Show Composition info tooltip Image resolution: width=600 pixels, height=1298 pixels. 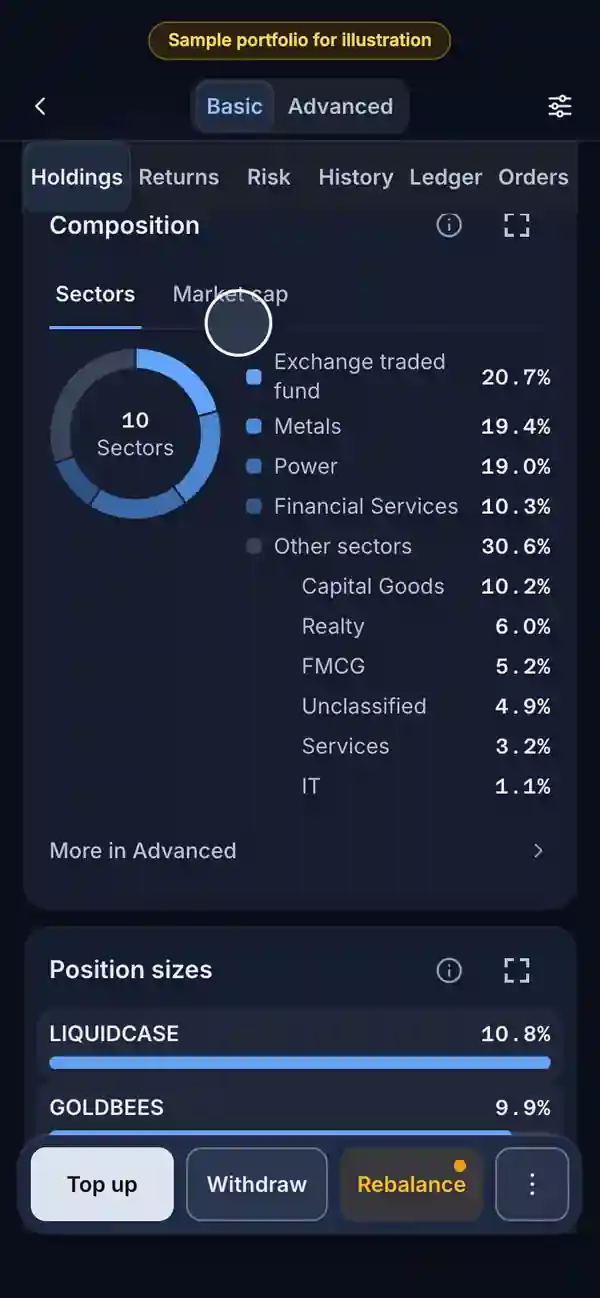click(449, 225)
